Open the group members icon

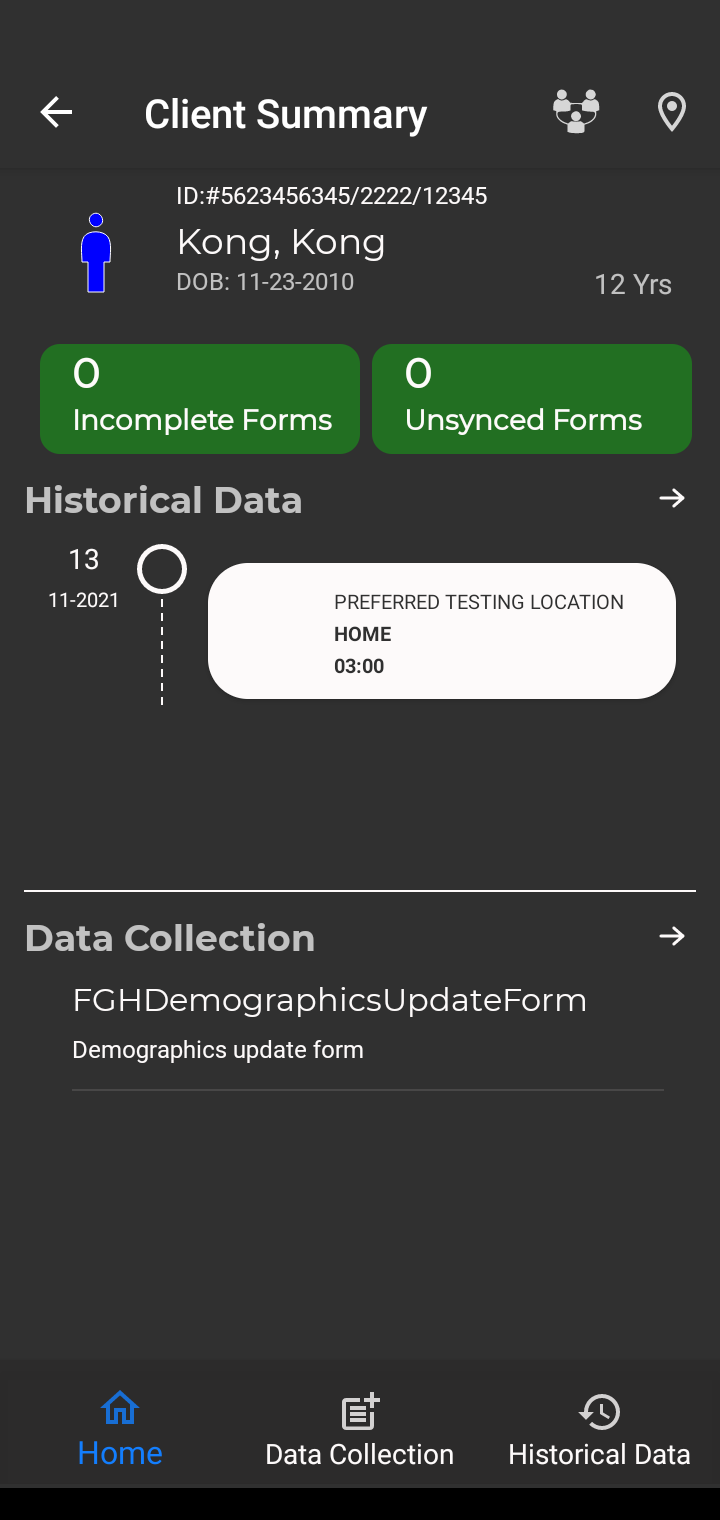coord(576,112)
